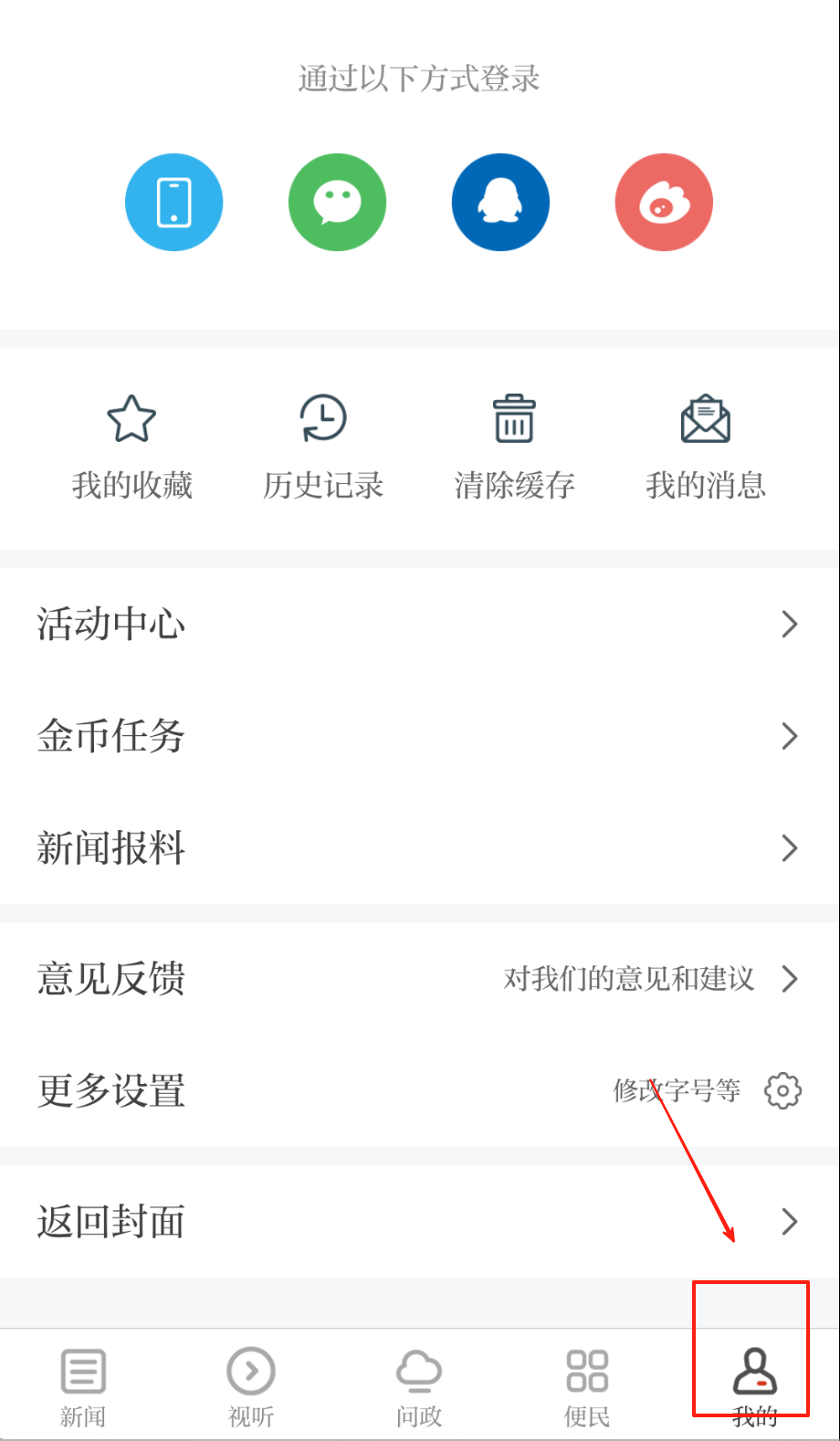840x1441 pixels.
Task: Log in with Weibo
Action: point(664,202)
